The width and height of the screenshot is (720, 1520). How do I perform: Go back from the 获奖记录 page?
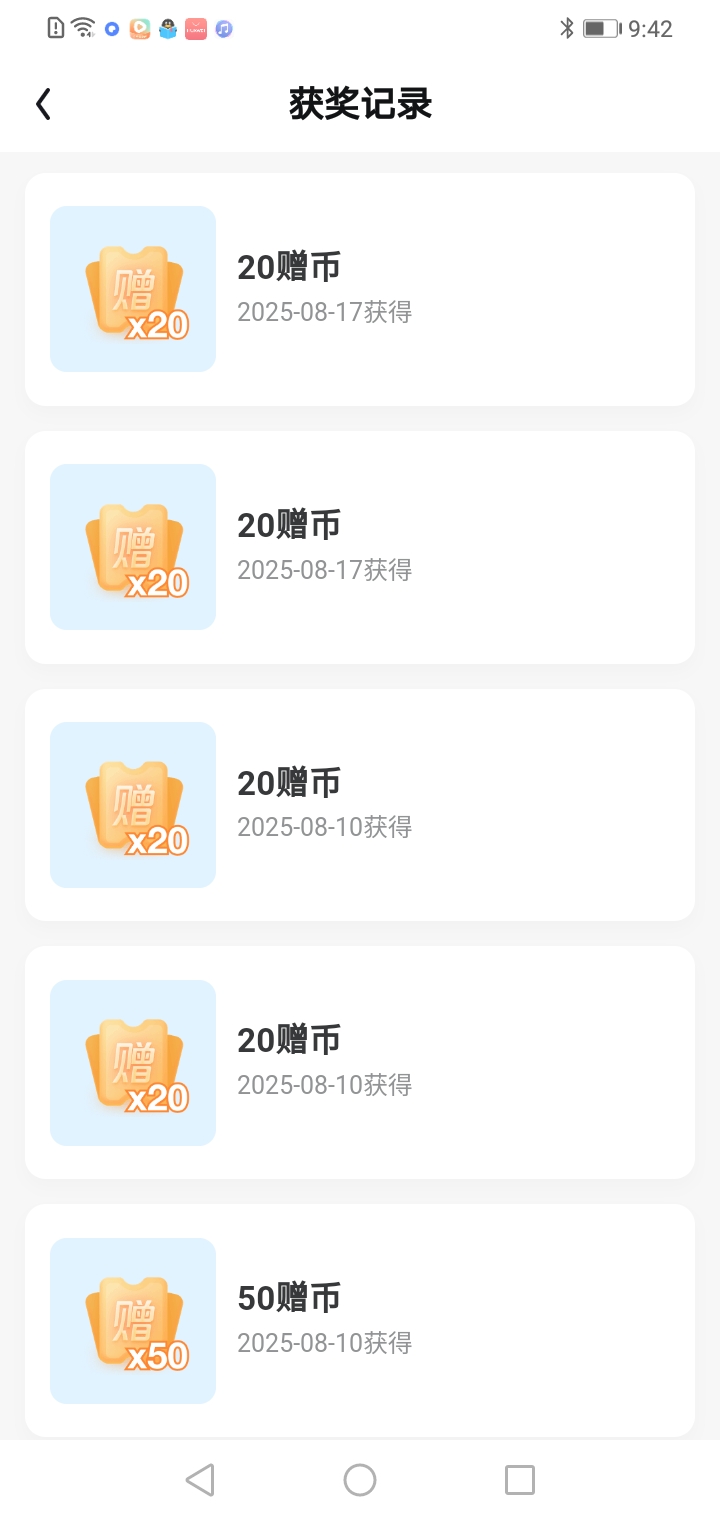[x=43, y=104]
